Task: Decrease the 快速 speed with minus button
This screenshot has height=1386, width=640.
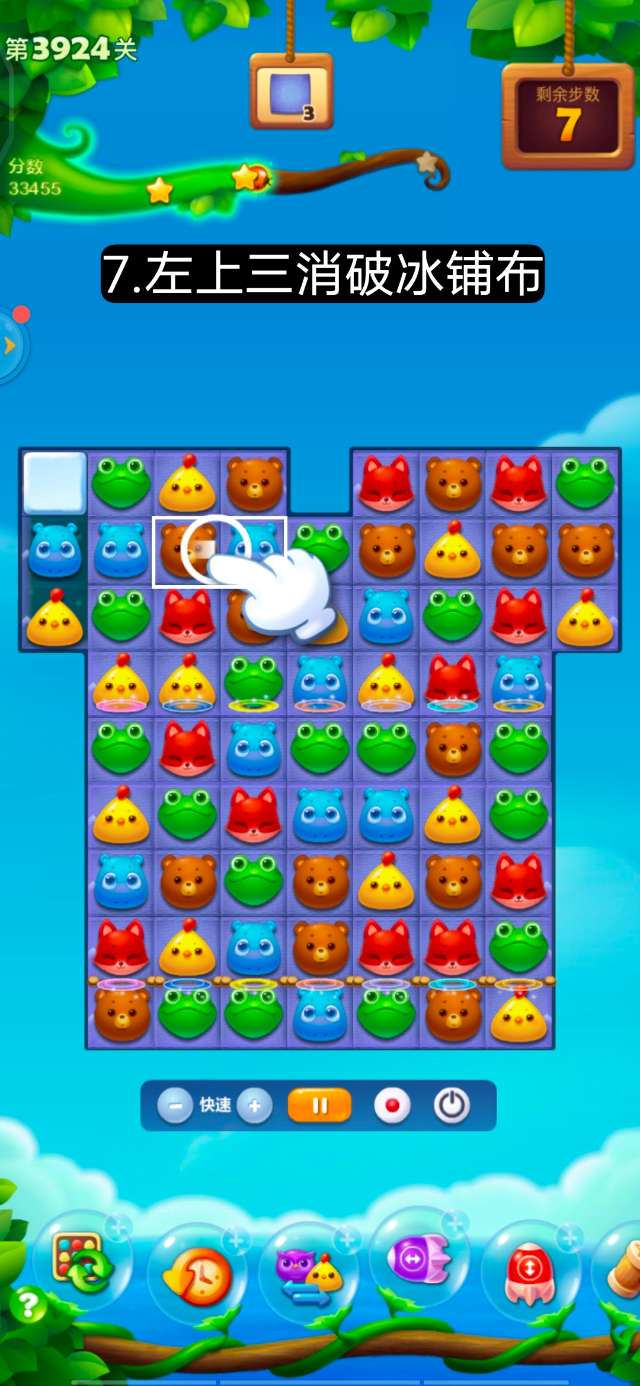Action: pos(175,1106)
